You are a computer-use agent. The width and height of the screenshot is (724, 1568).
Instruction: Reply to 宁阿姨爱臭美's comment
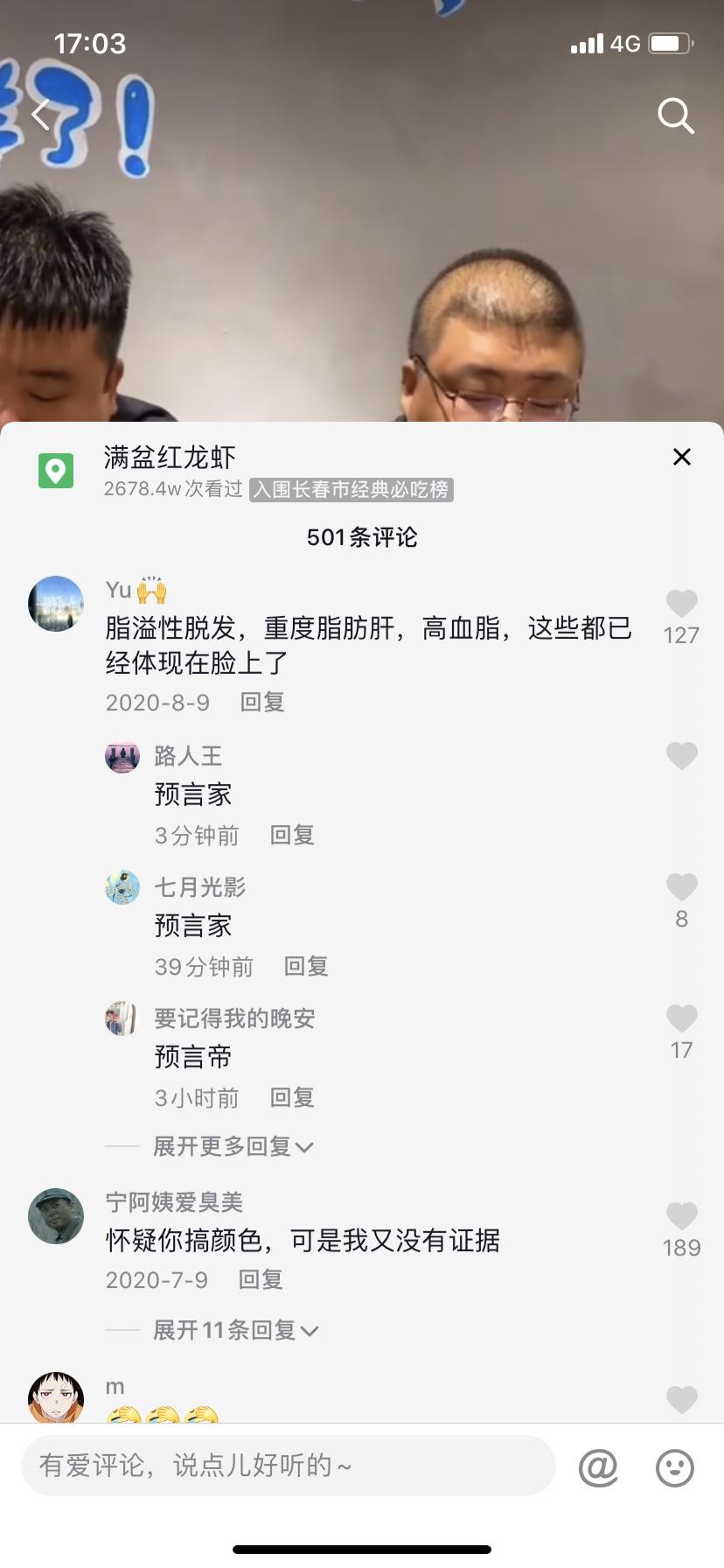point(261,1280)
